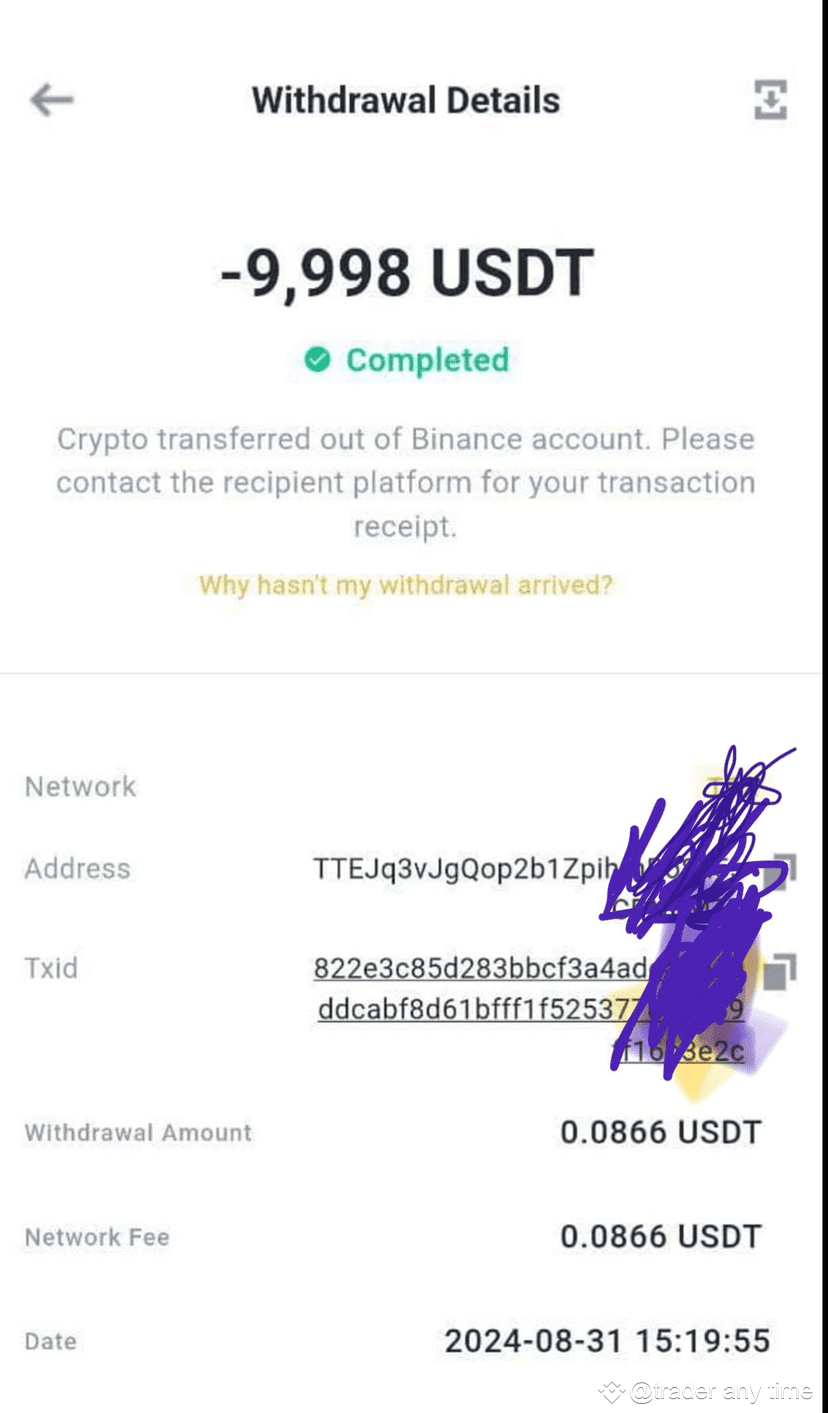828x1413 pixels.
Task: Tap the Withdrawal Amount value 0.0866 USDT
Action: click(x=660, y=1131)
